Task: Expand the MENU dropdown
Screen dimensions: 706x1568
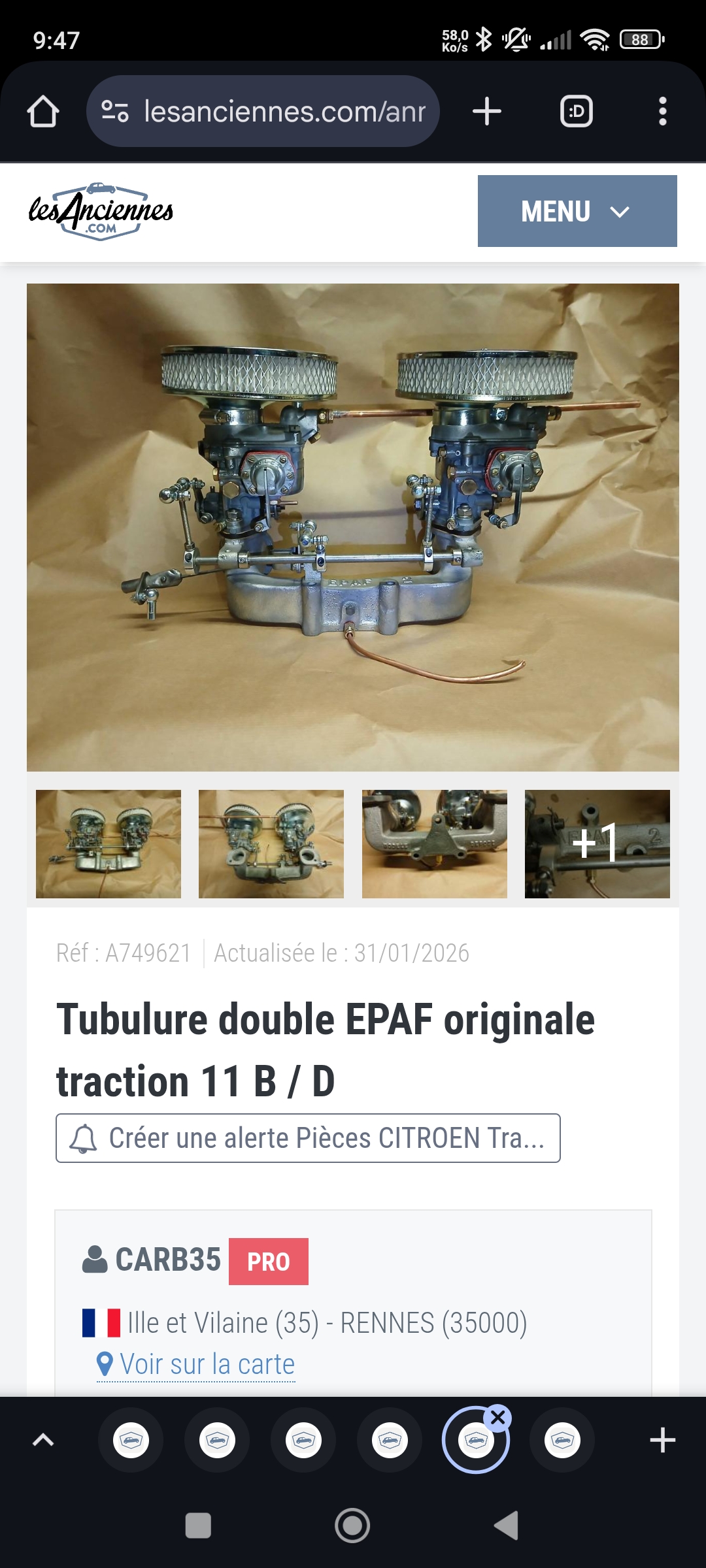Action: [x=577, y=211]
